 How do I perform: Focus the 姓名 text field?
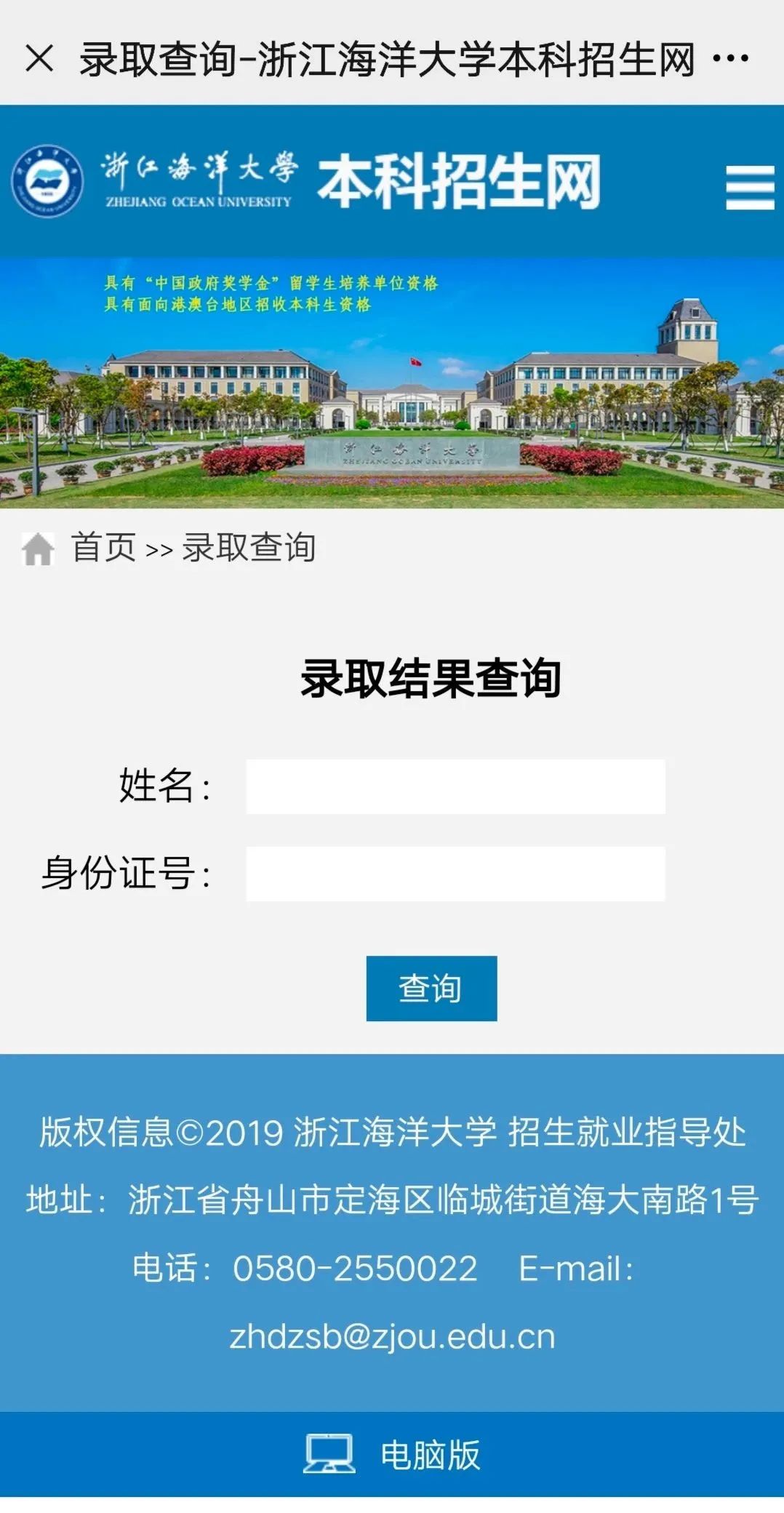[455, 786]
